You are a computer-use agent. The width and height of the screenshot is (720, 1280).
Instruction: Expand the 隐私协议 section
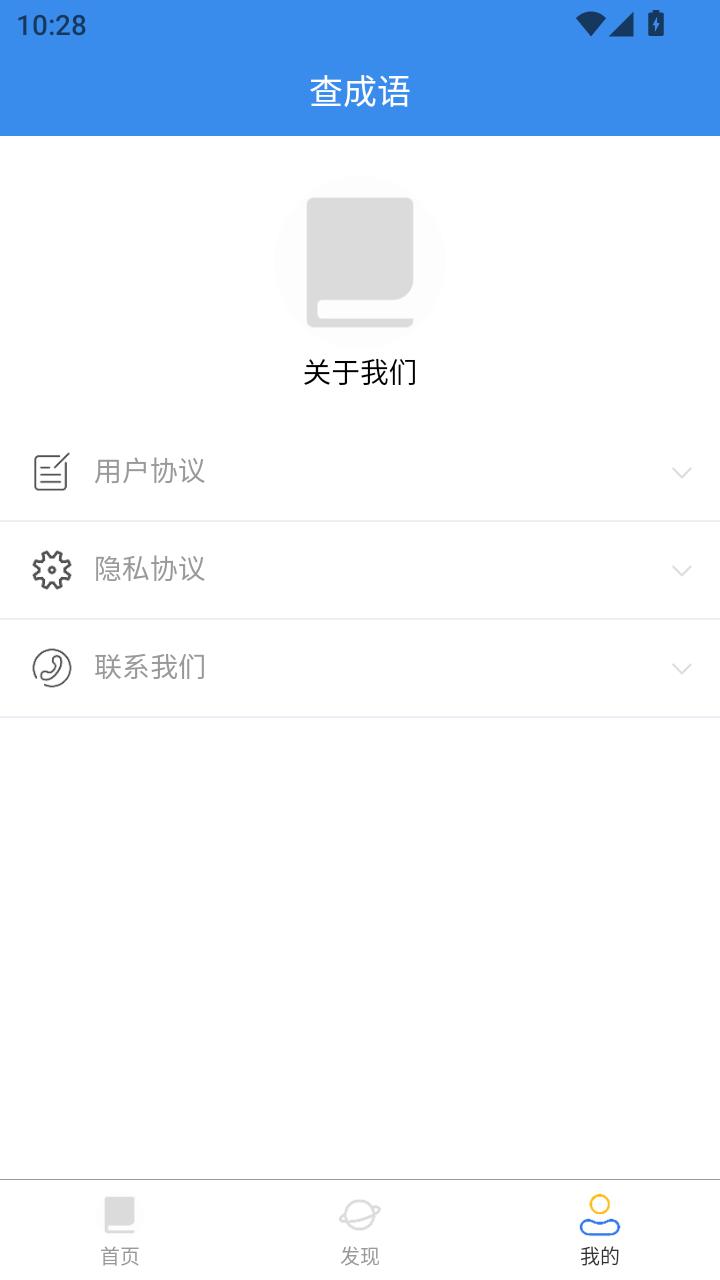[x=681, y=569]
